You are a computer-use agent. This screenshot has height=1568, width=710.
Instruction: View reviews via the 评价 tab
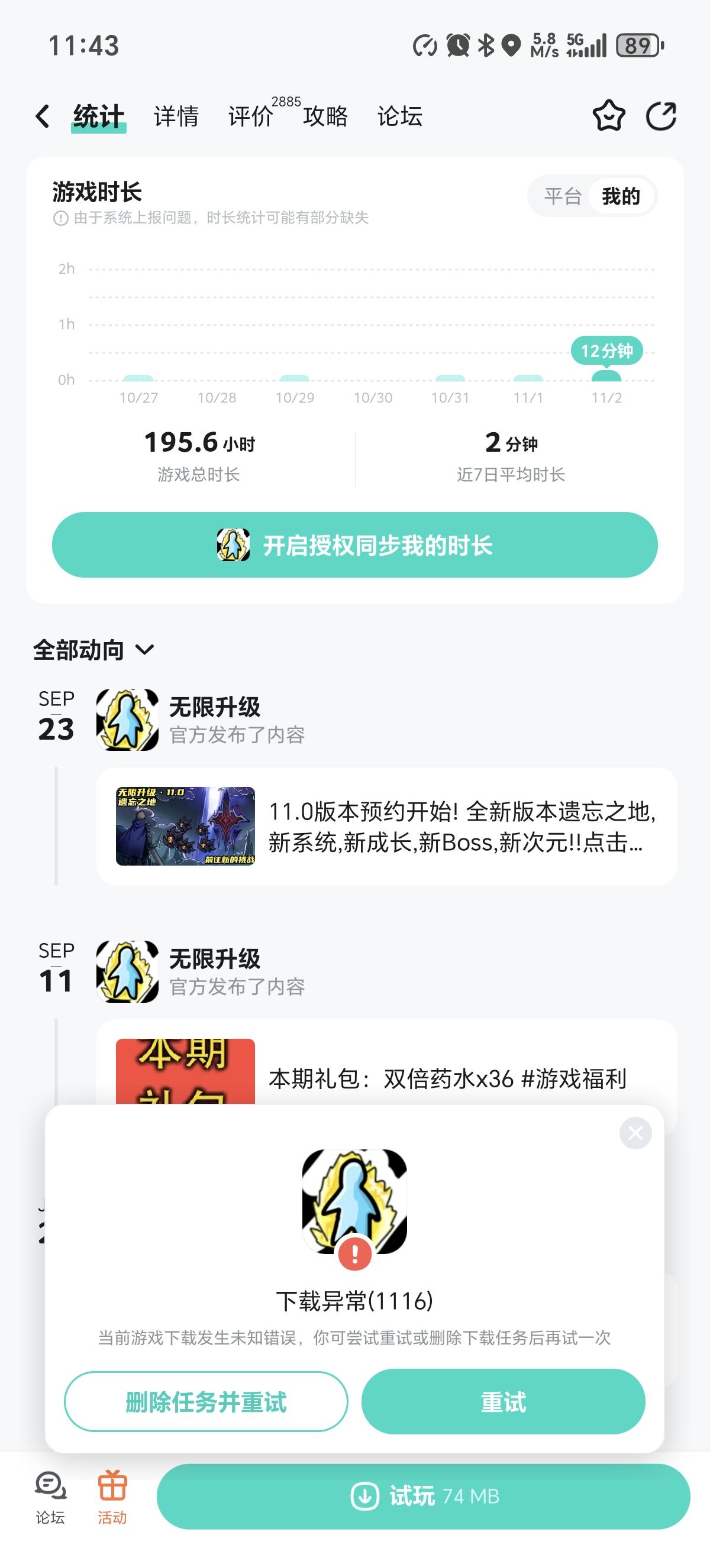tap(250, 116)
